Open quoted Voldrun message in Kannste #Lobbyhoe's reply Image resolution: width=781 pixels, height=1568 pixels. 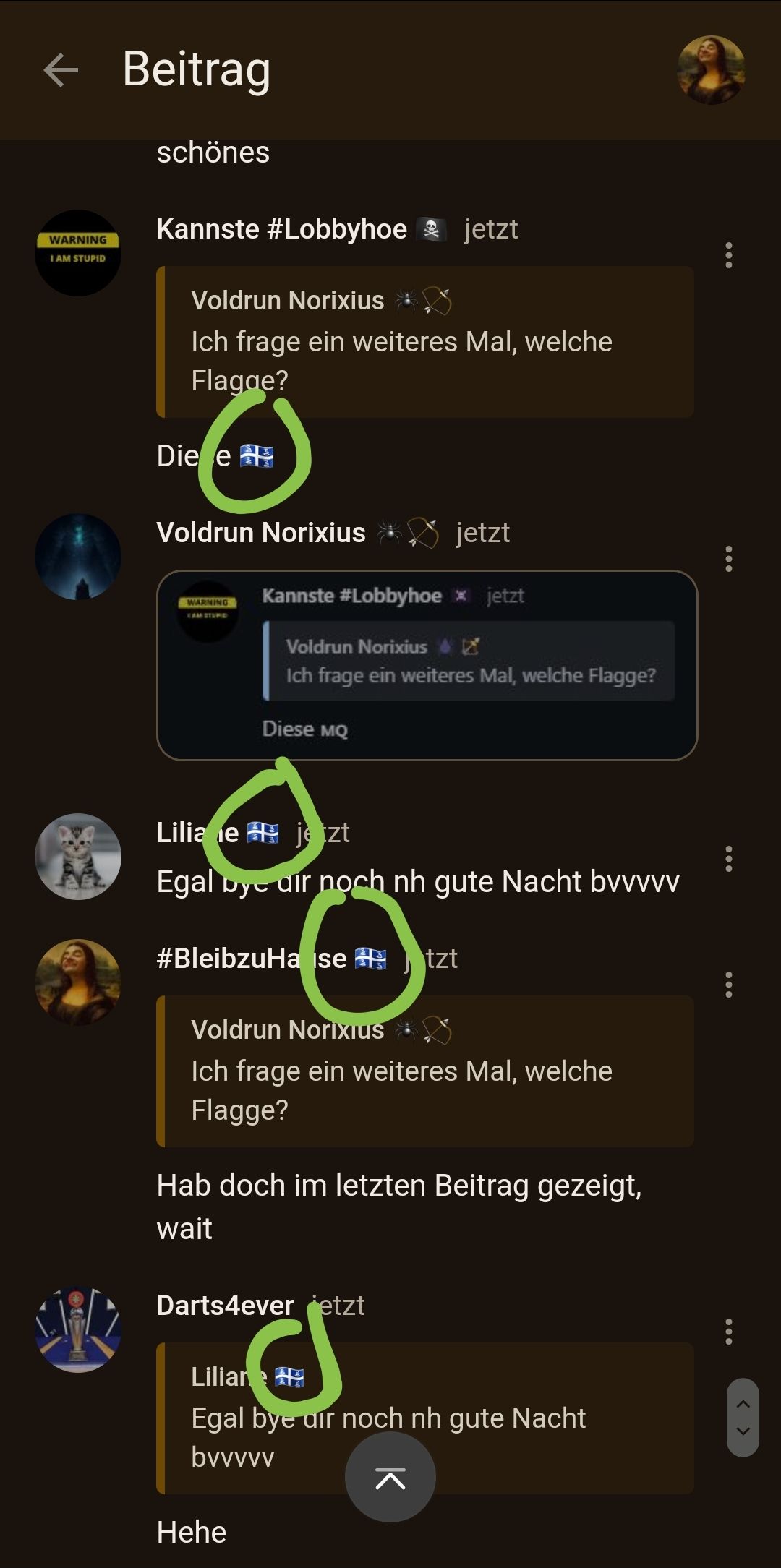click(425, 342)
